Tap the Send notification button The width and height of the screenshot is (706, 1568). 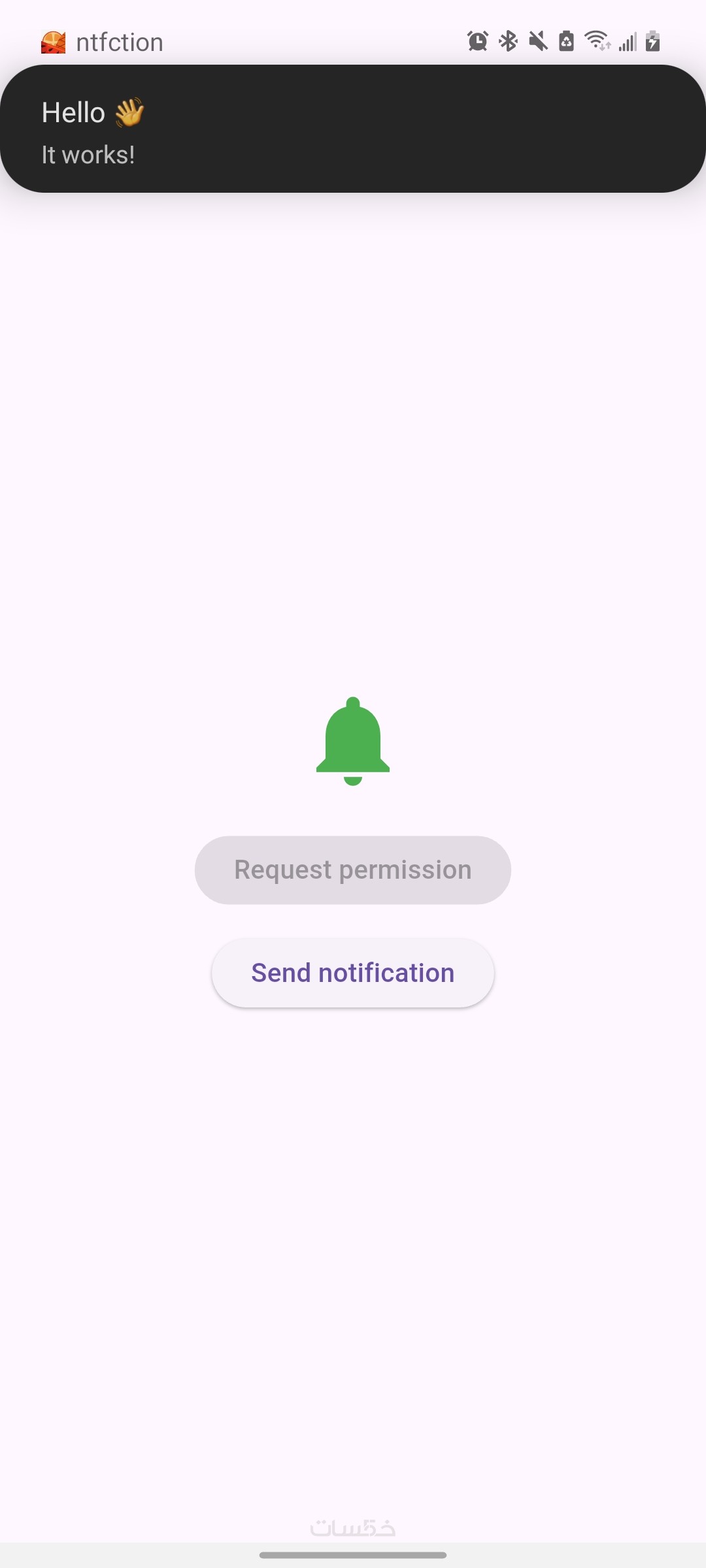coord(353,973)
